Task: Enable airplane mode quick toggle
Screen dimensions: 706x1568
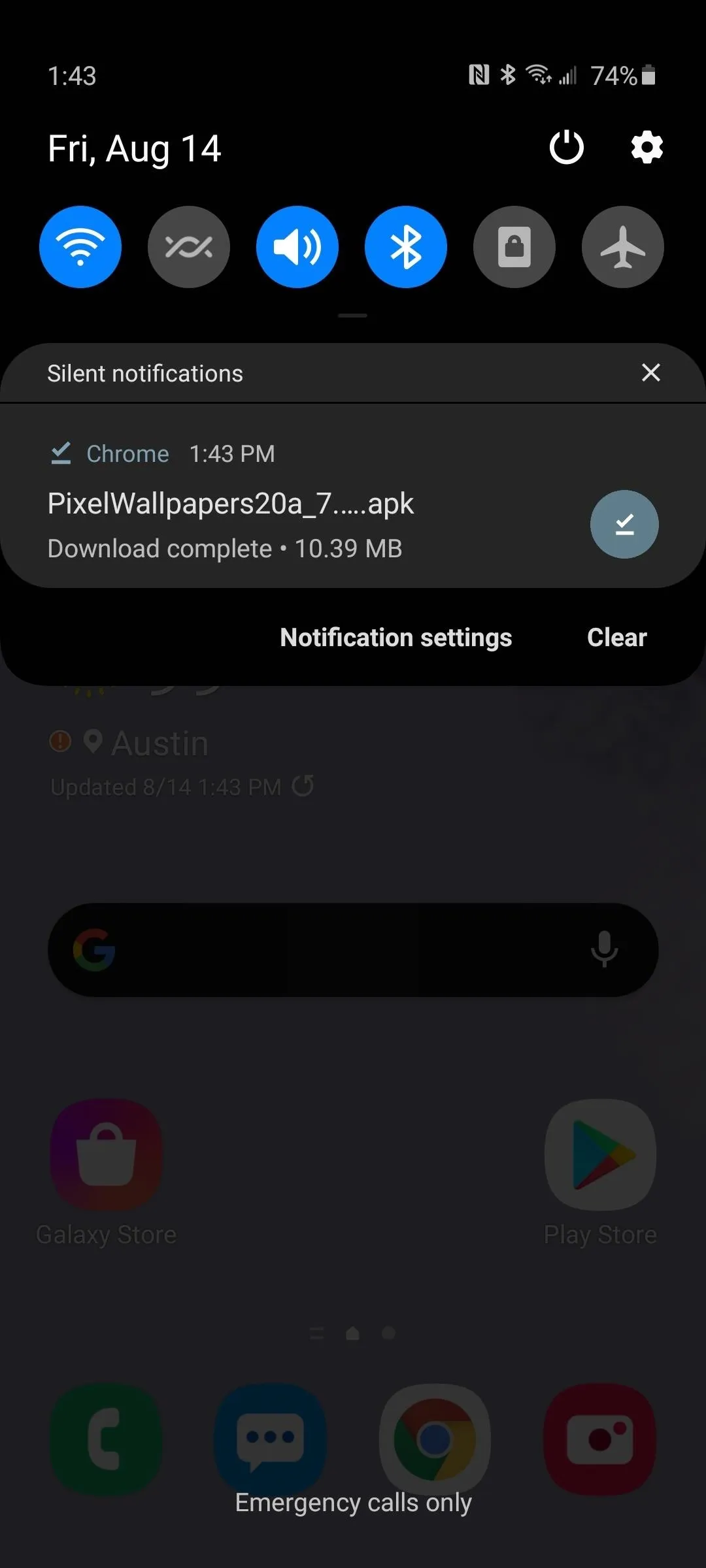Action: pos(623,247)
